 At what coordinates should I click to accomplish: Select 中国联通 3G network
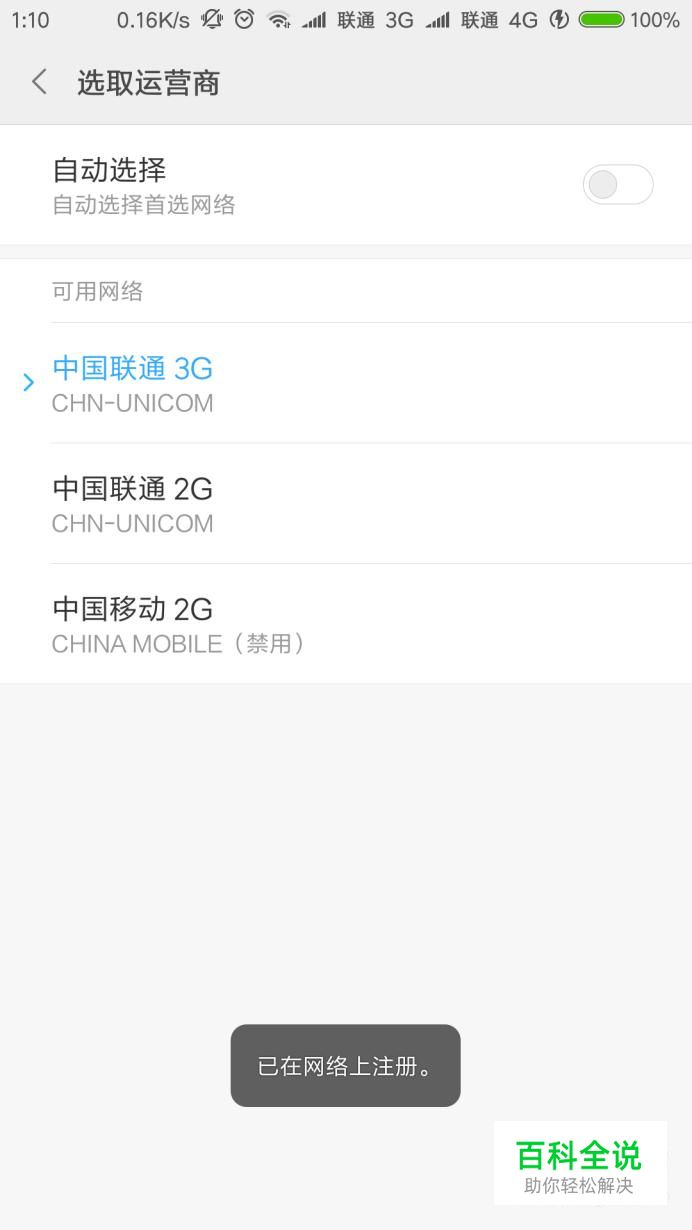coord(346,383)
